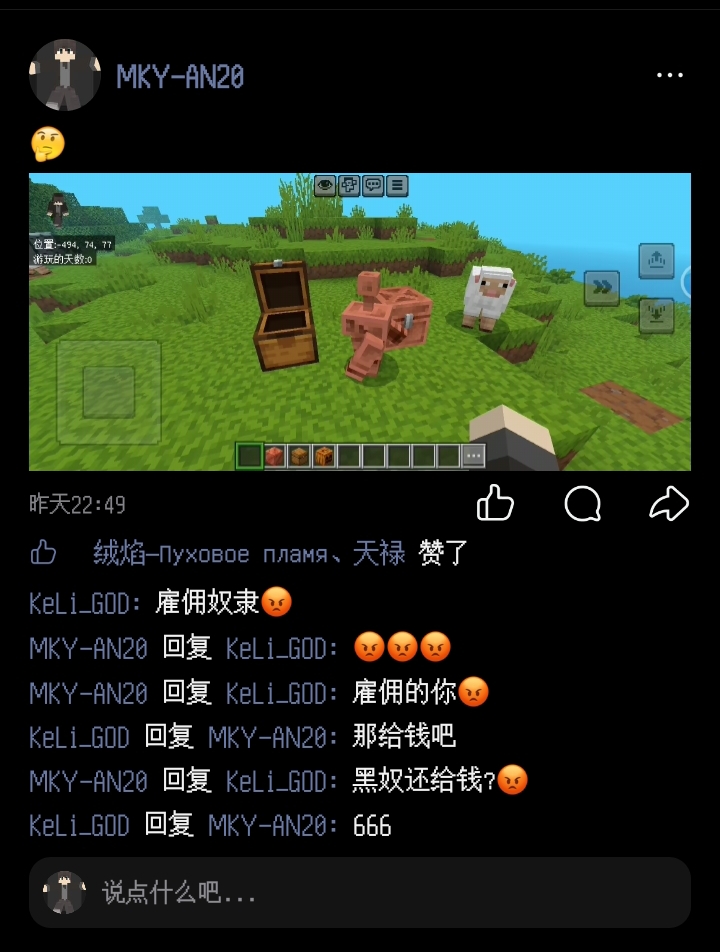Reply to KeLi_GOD's 666 comment

click(372, 826)
